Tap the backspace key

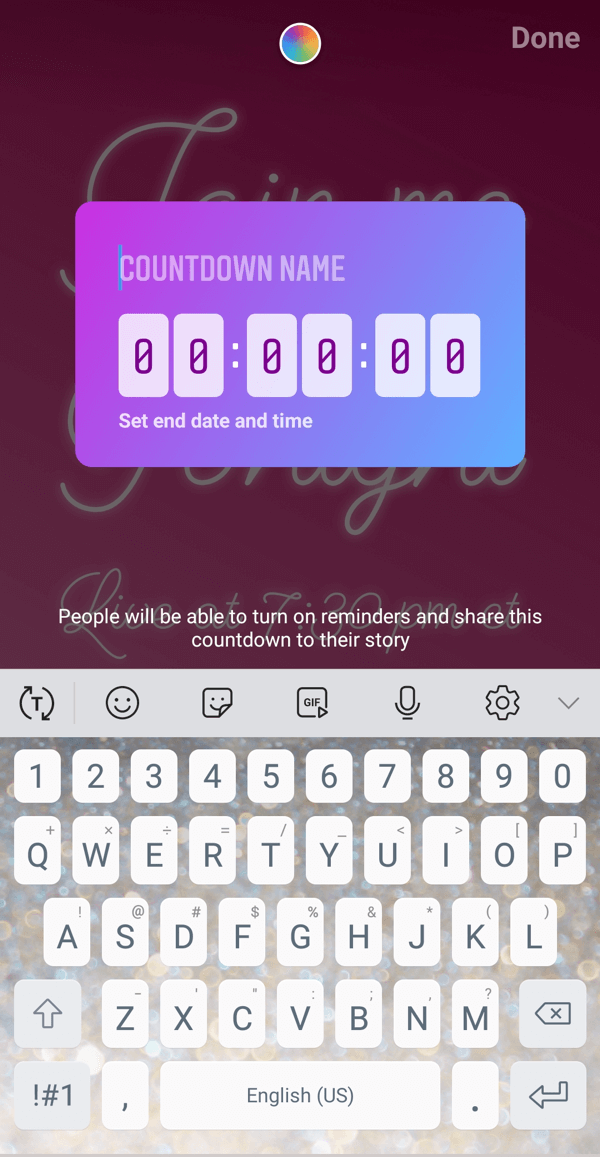[x=553, y=1015]
